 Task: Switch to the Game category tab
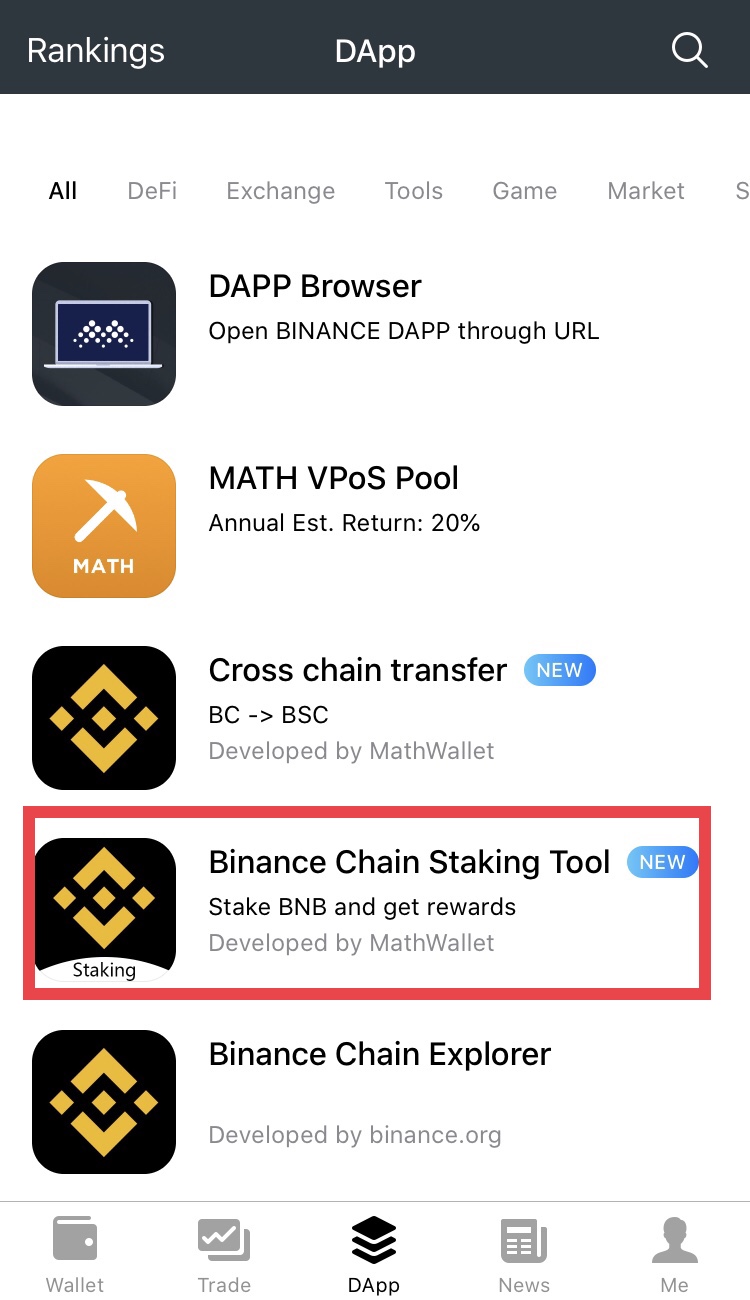coord(524,191)
